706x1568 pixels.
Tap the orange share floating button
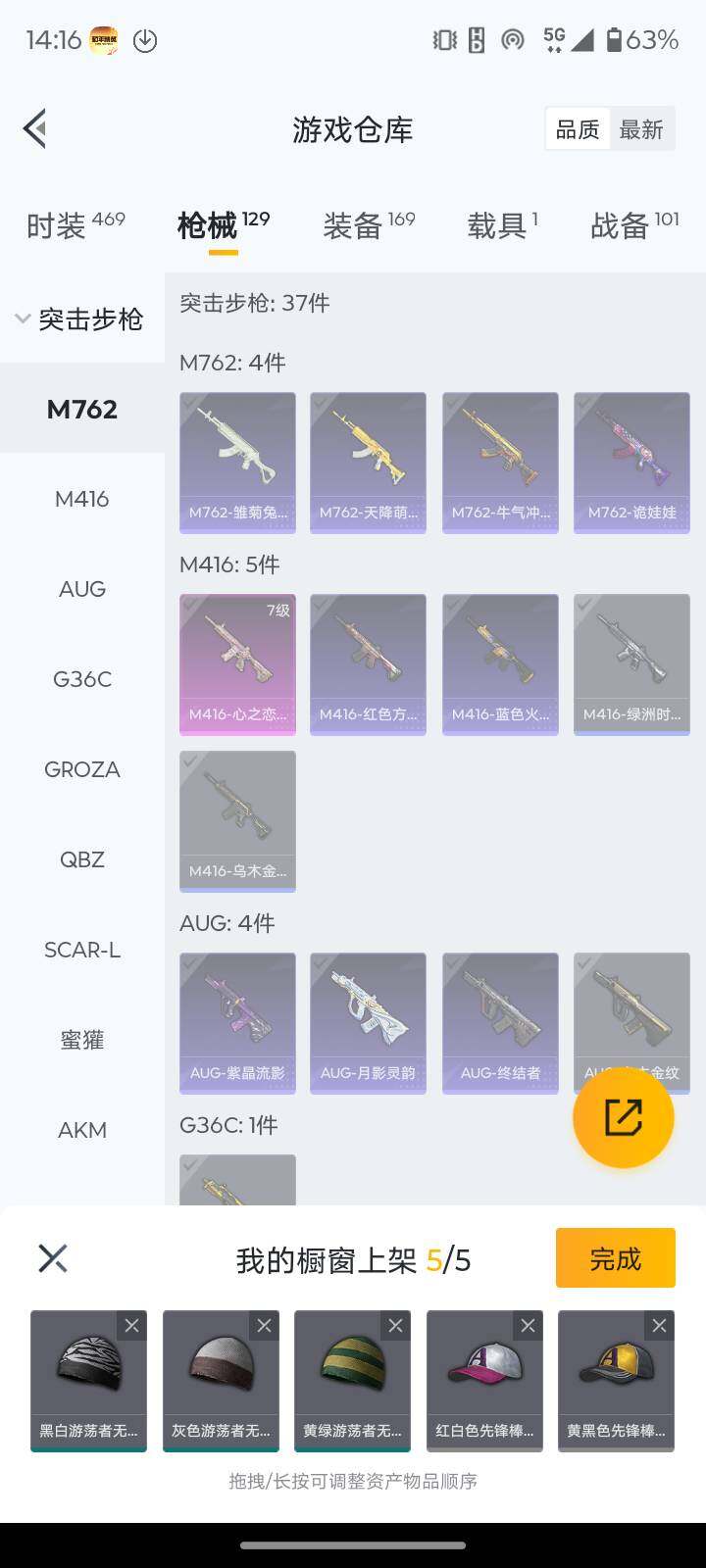[x=623, y=1117]
